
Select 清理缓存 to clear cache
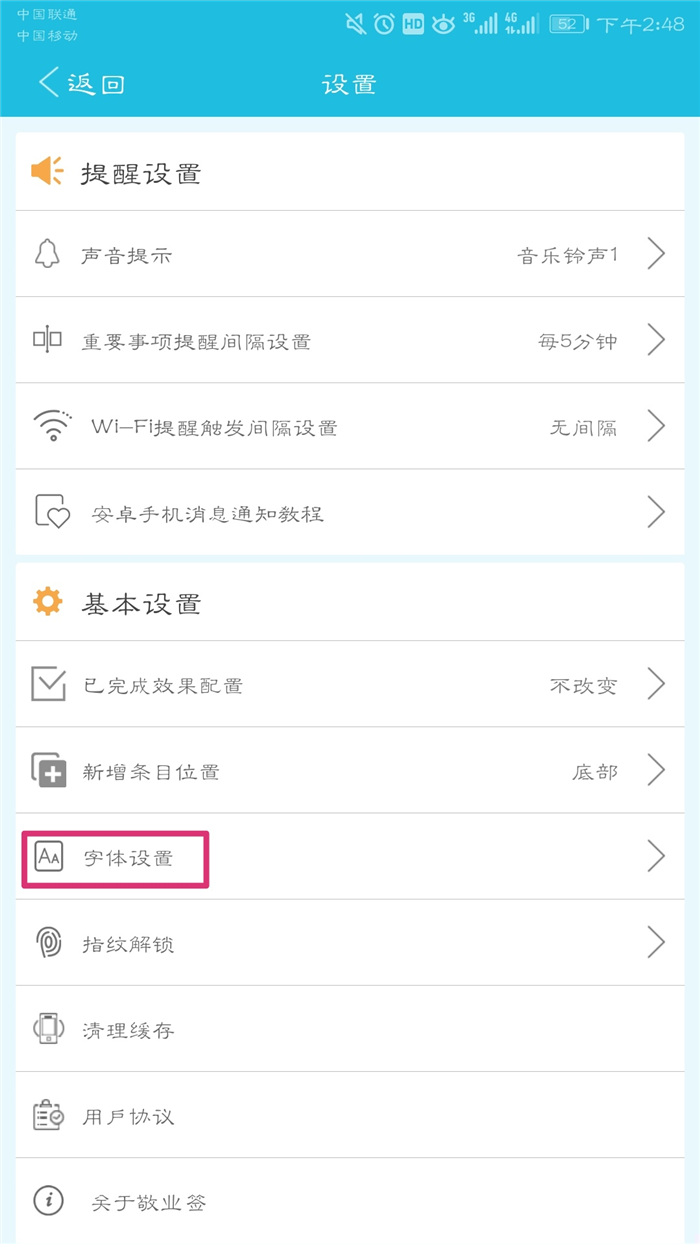click(x=349, y=1028)
